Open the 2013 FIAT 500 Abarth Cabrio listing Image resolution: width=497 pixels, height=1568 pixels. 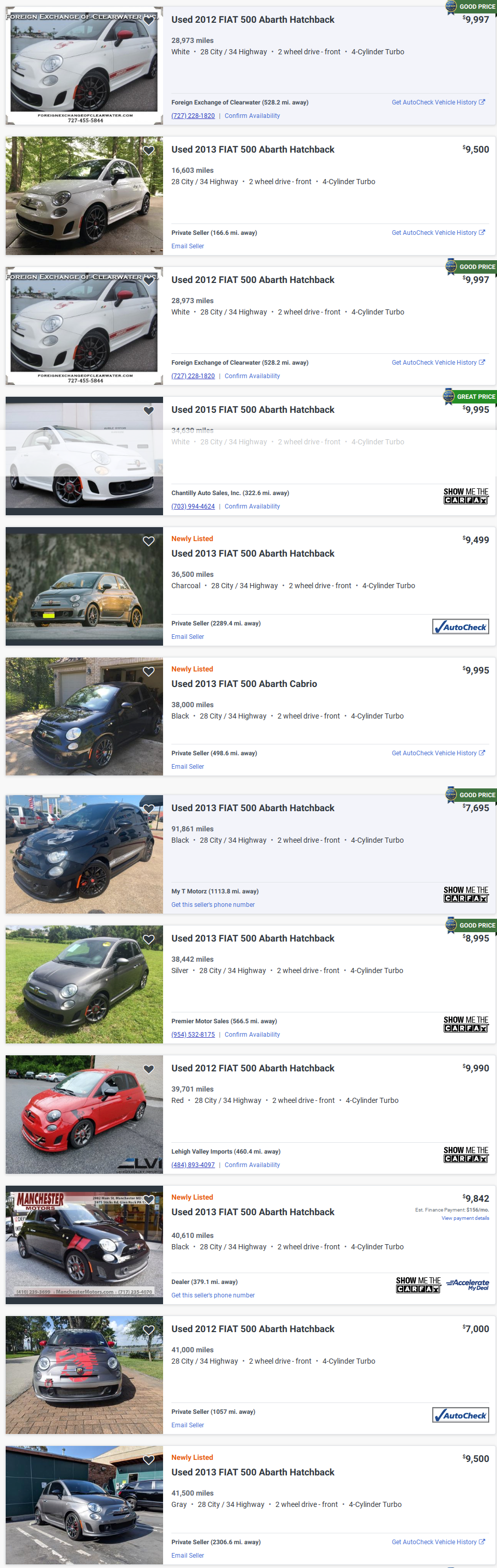(x=244, y=683)
